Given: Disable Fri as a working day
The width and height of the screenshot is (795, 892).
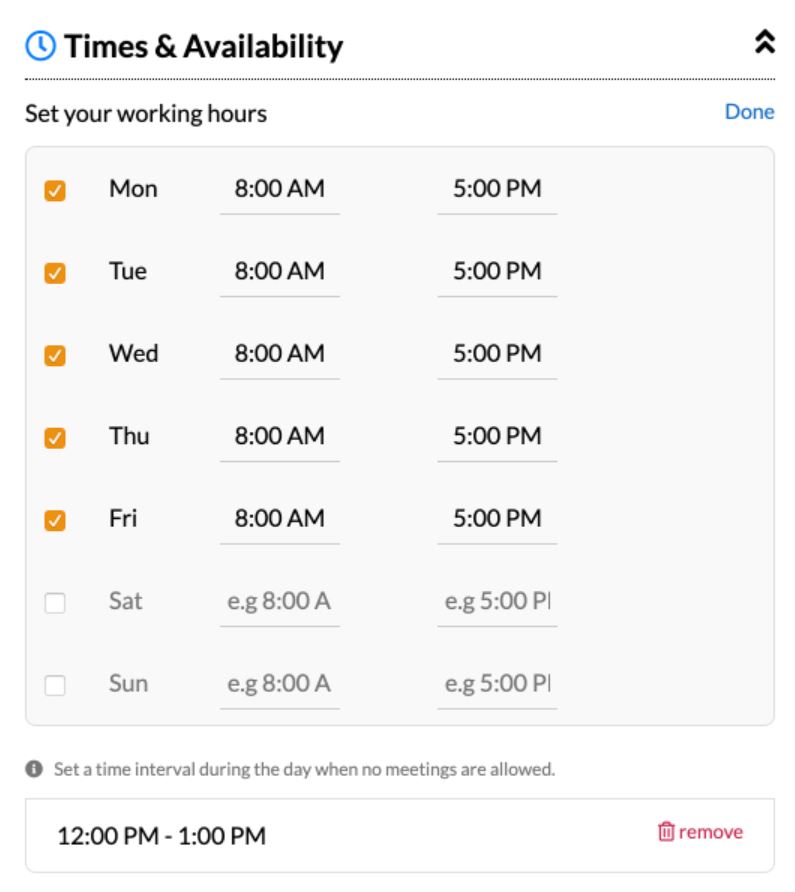Looking at the screenshot, I should [x=56, y=520].
